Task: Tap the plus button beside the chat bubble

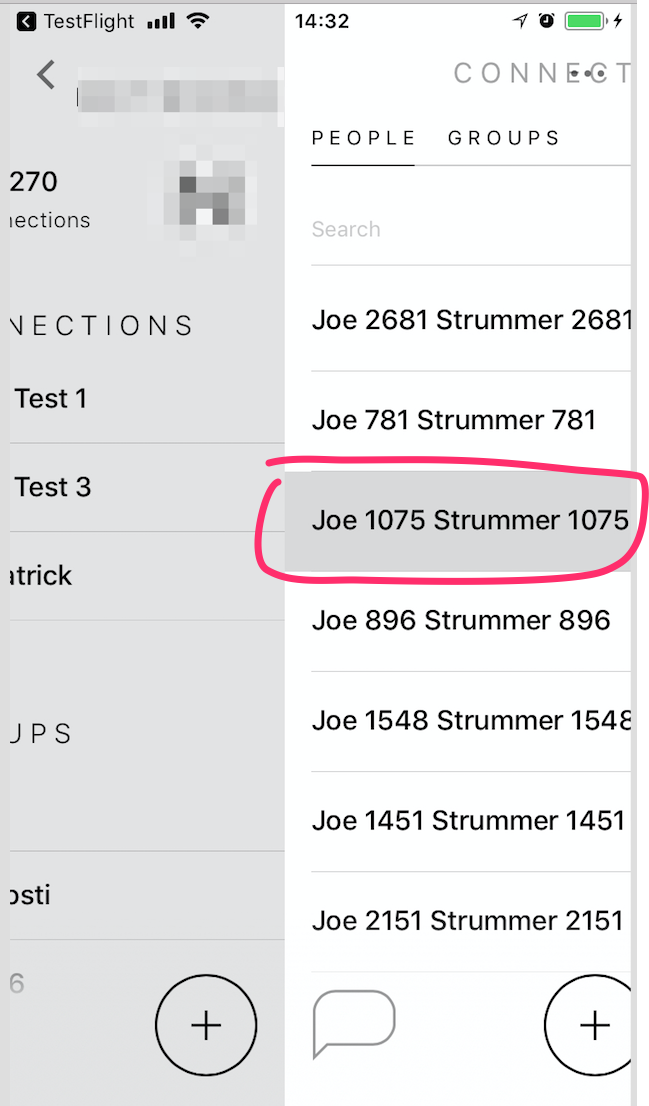Action: tap(594, 1025)
